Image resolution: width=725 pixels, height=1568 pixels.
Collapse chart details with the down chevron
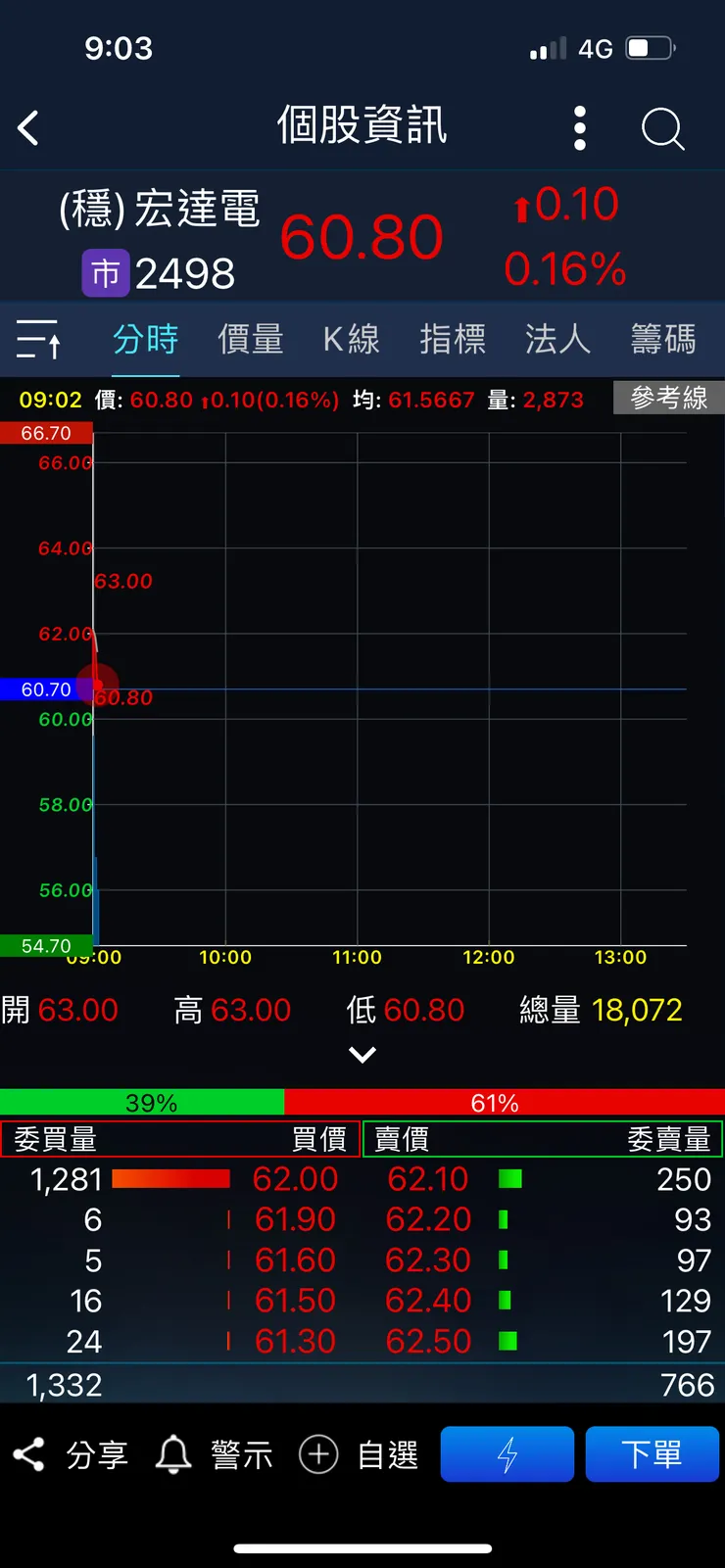click(x=362, y=1055)
